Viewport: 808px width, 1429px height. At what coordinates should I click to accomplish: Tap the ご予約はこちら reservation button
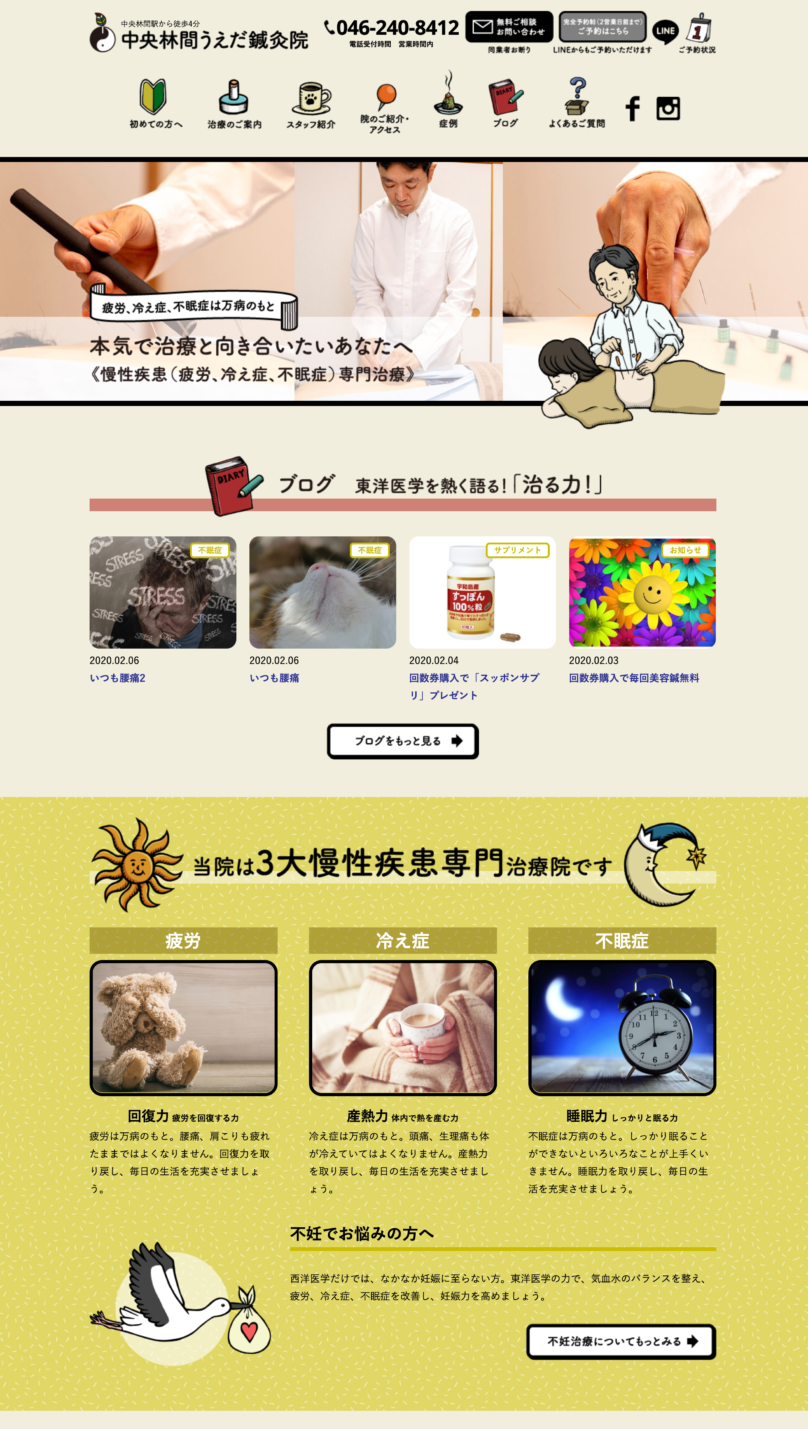click(x=602, y=27)
